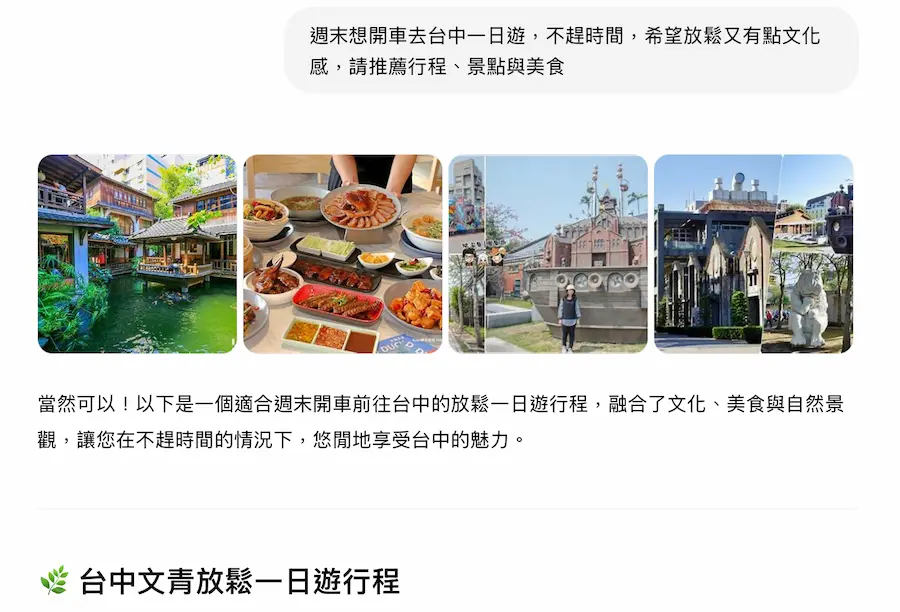Open the red brick building photo
The height and width of the screenshot is (612, 900).
(548, 254)
